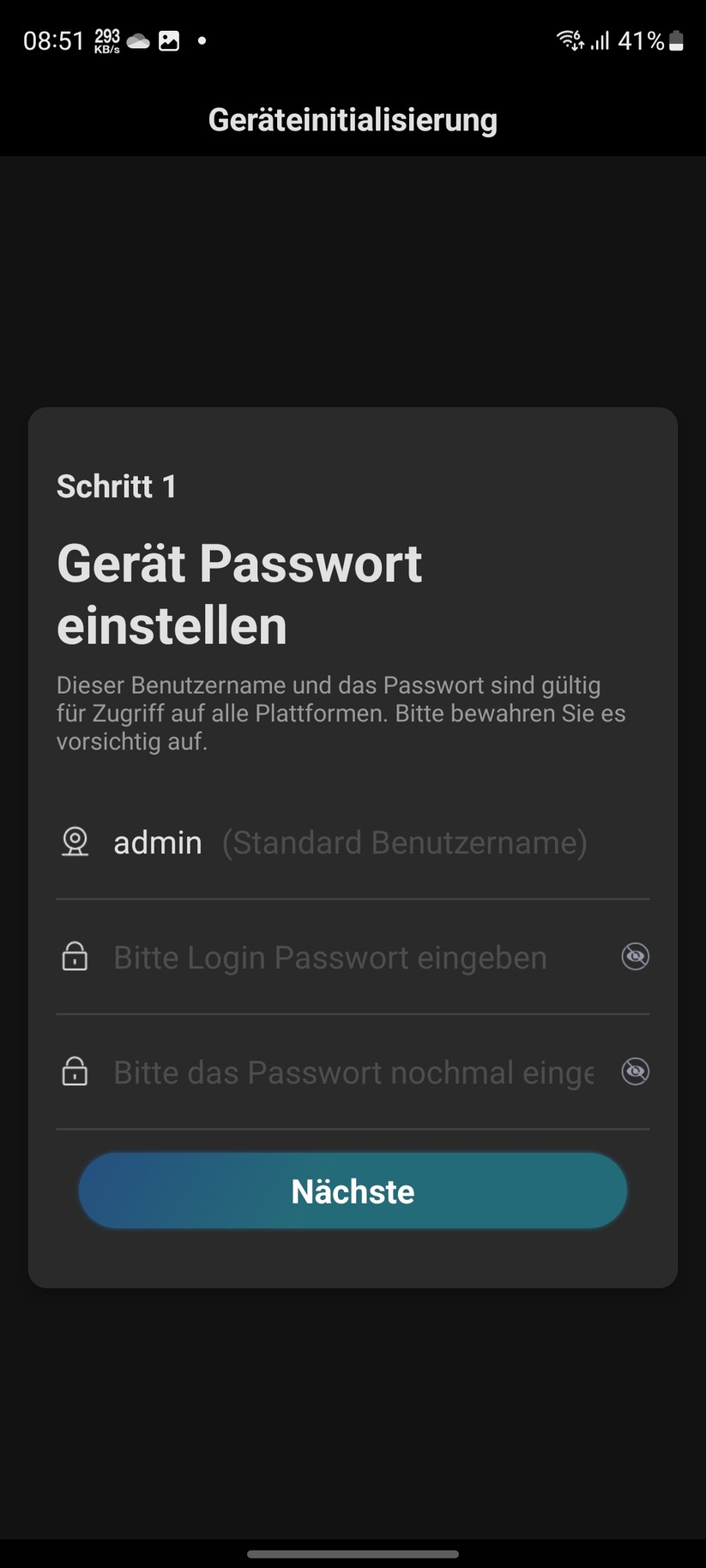
Task: Click the user account icon beside admin
Action: (x=75, y=842)
